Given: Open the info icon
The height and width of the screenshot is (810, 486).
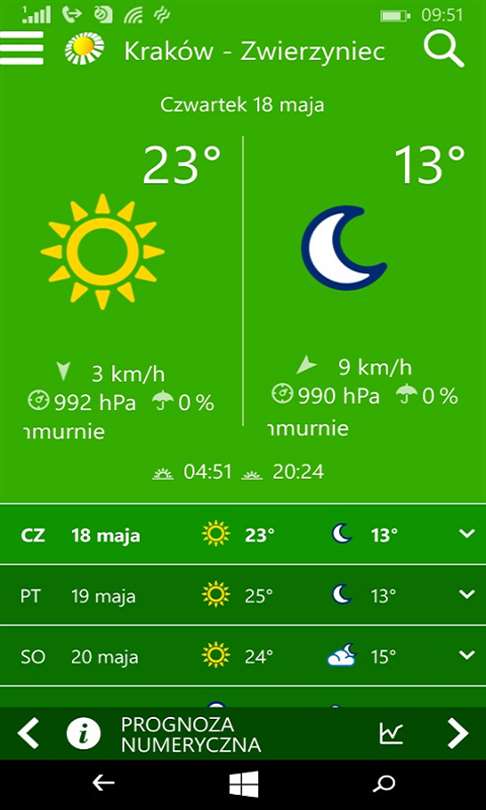Looking at the screenshot, I should coord(84,733).
